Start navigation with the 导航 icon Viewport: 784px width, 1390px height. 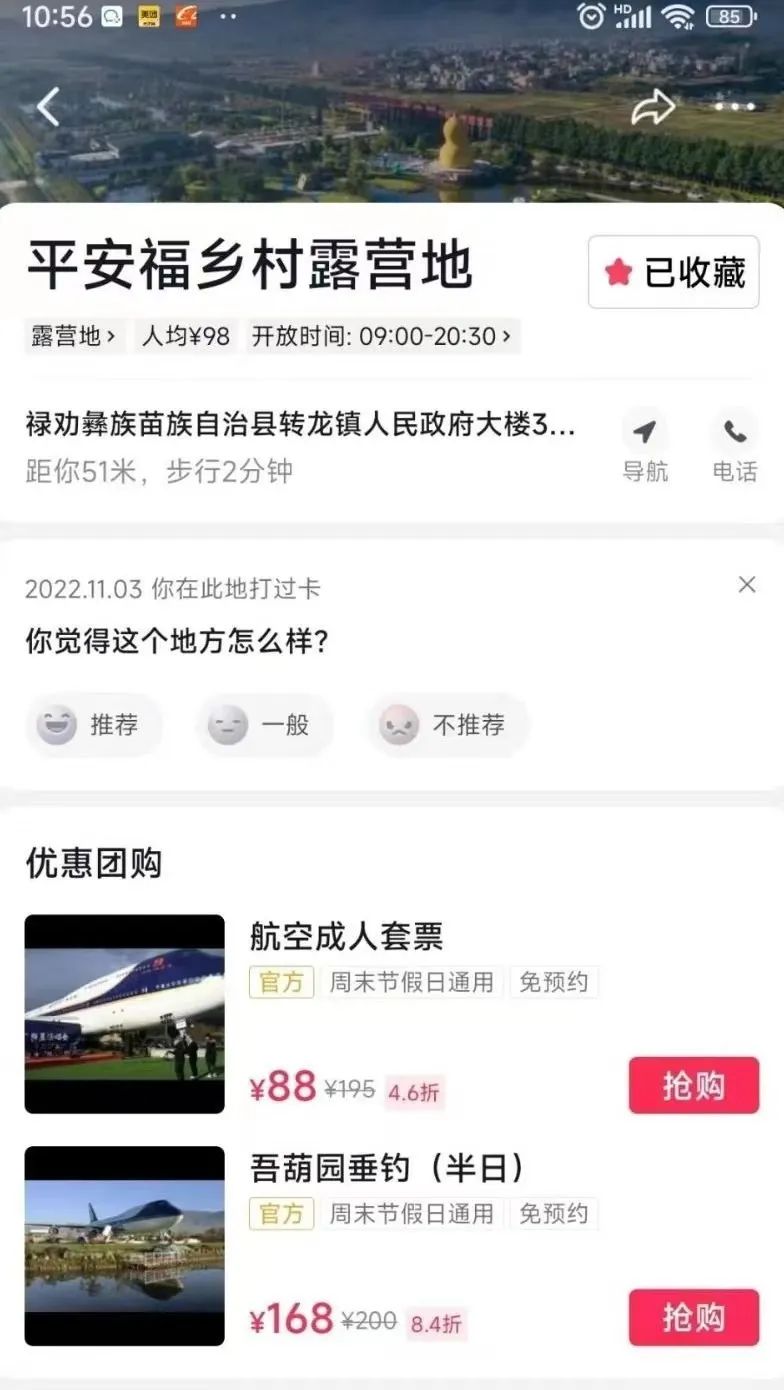tap(645, 446)
